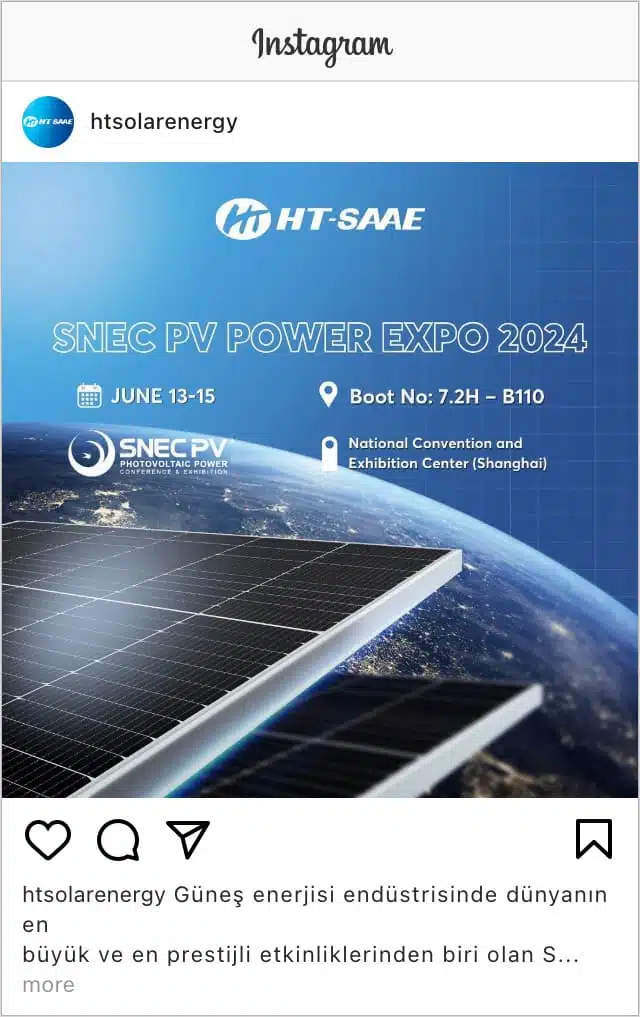Image resolution: width=640 pixels, height=1017 pixels.
Task: Open the SNEC PV Power Expo post image
Action: [320, 480]
